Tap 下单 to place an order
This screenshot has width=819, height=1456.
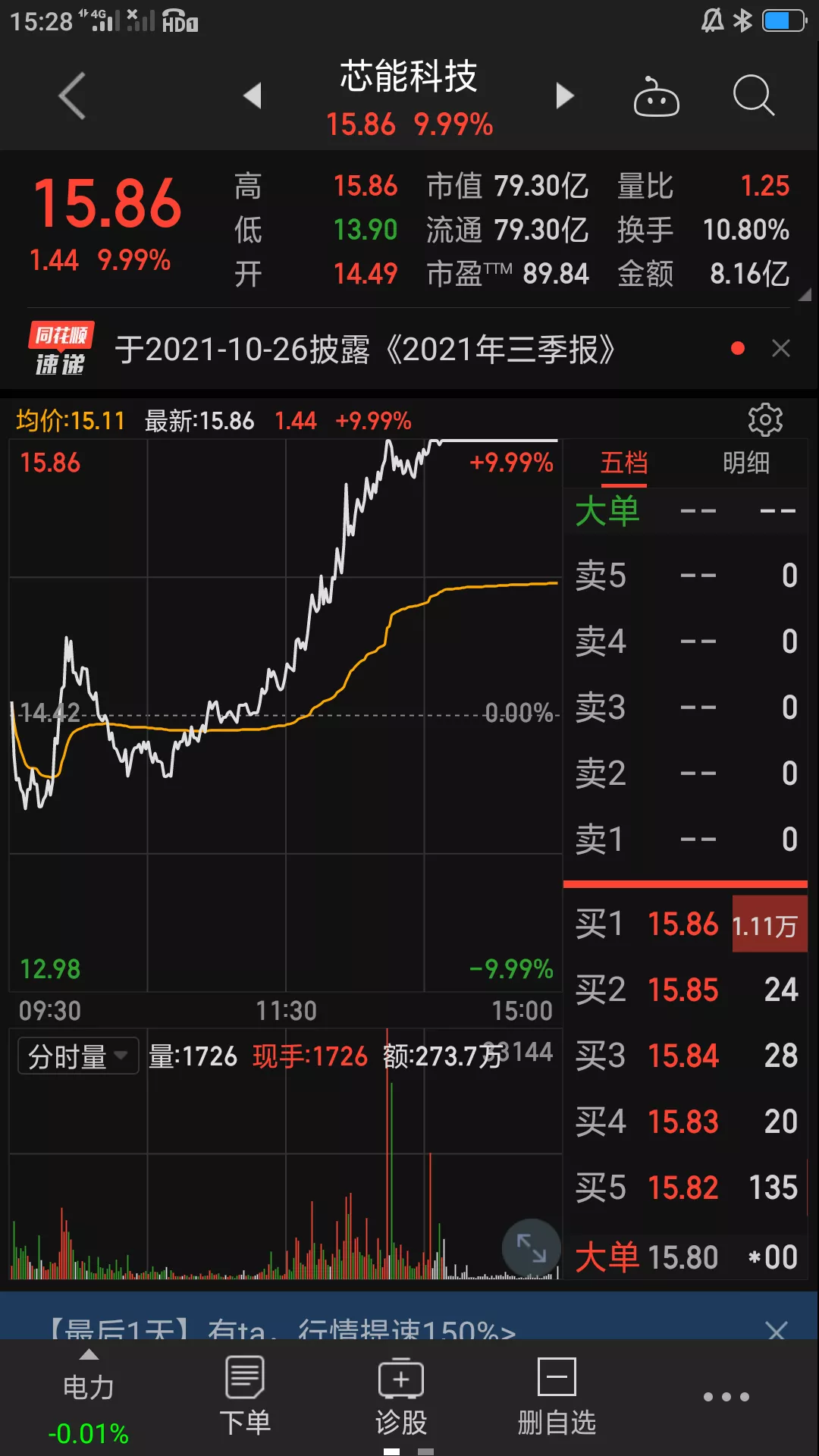245,1396
